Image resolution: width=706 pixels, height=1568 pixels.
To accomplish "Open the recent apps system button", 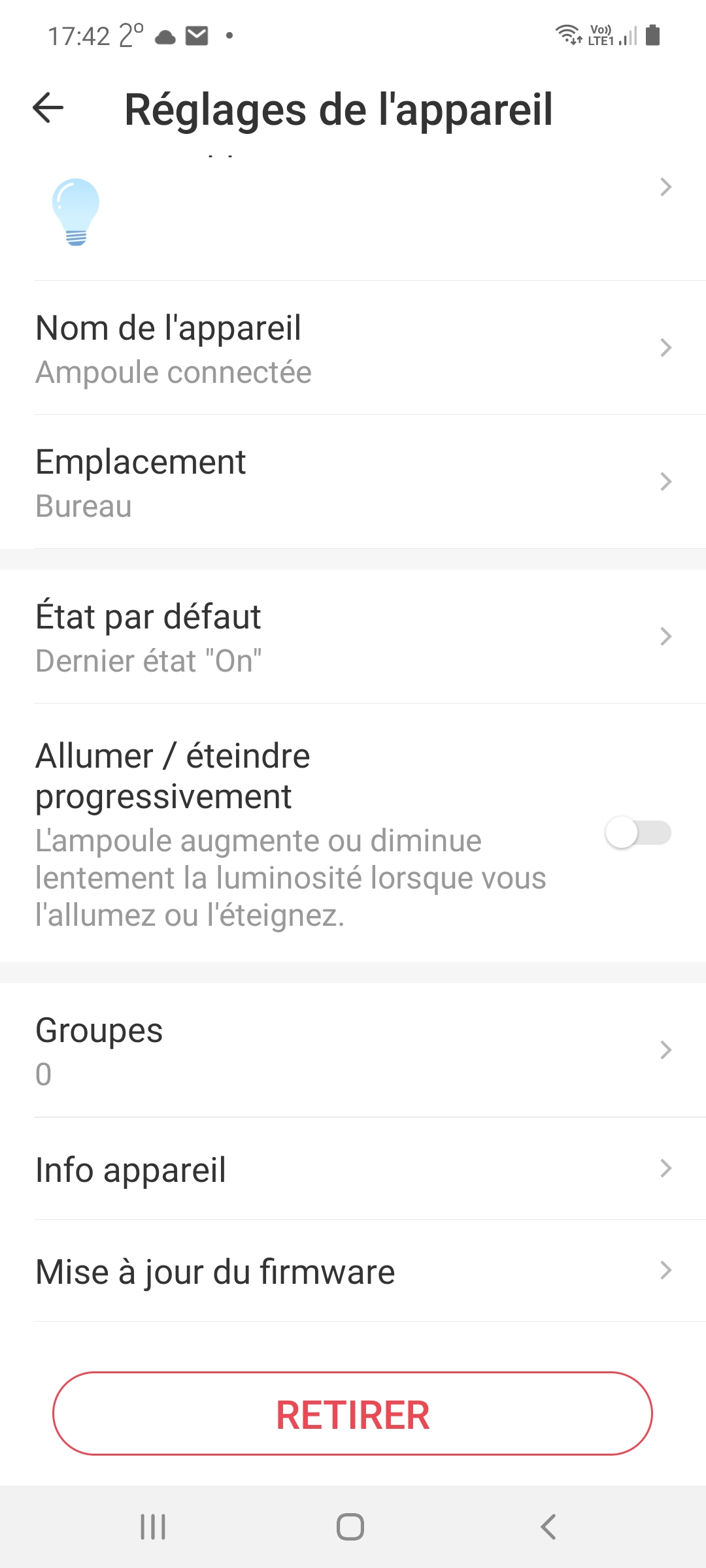I will (154, 1527).
